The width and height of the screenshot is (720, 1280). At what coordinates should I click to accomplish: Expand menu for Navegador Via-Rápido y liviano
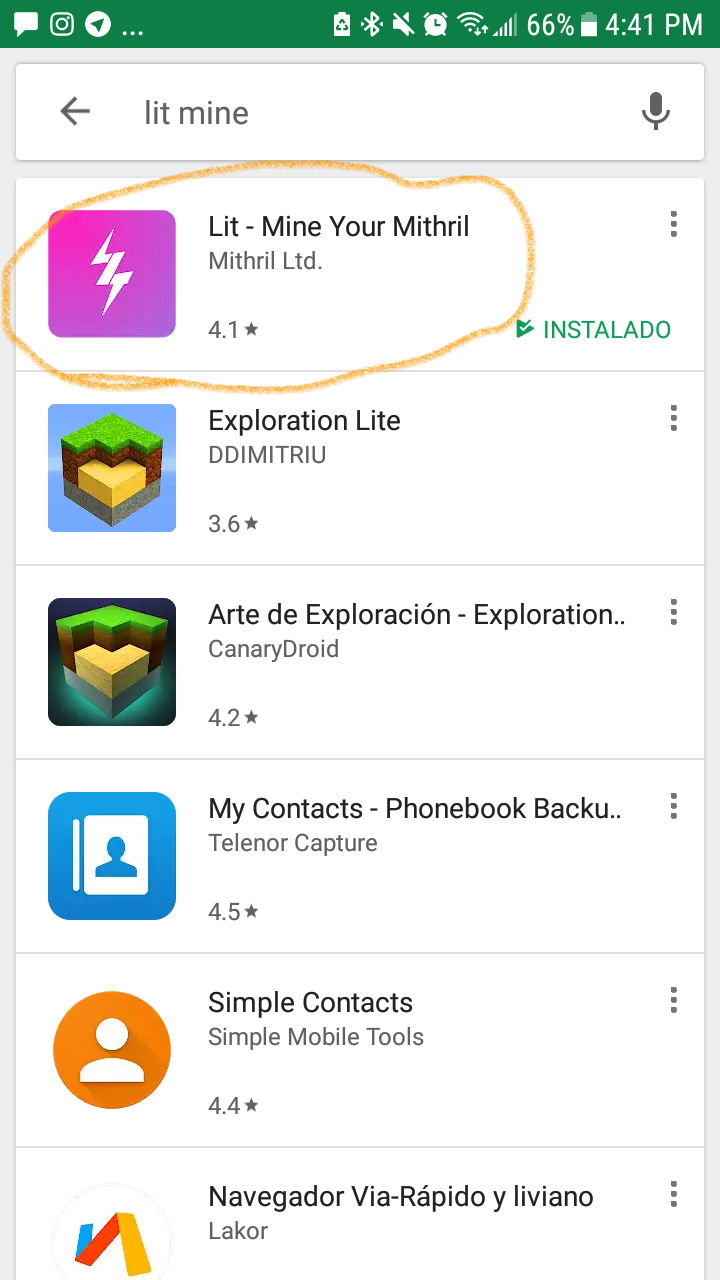[x=674, y=1194]
